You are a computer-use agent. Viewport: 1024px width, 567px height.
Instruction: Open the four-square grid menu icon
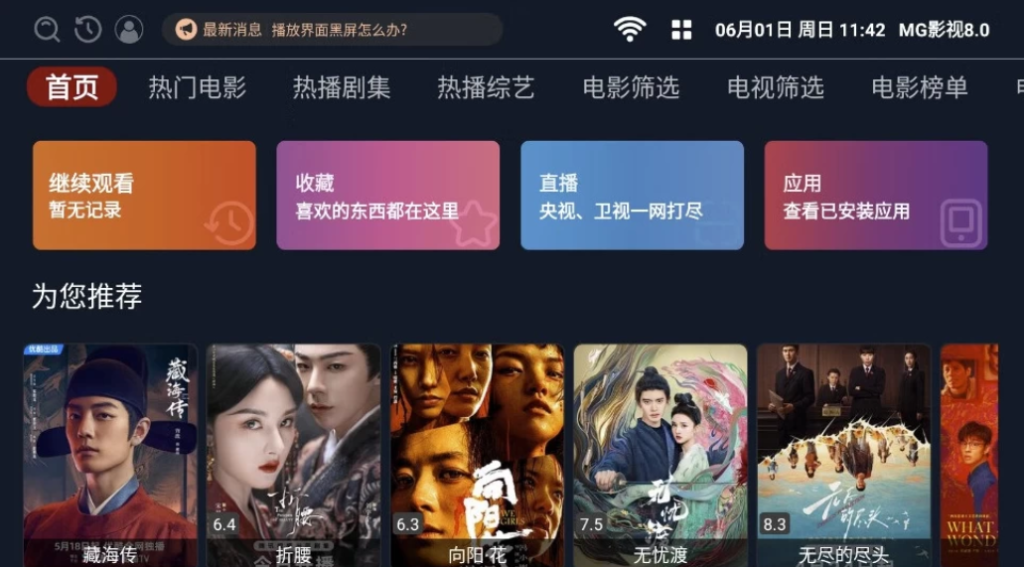[681, 29]
